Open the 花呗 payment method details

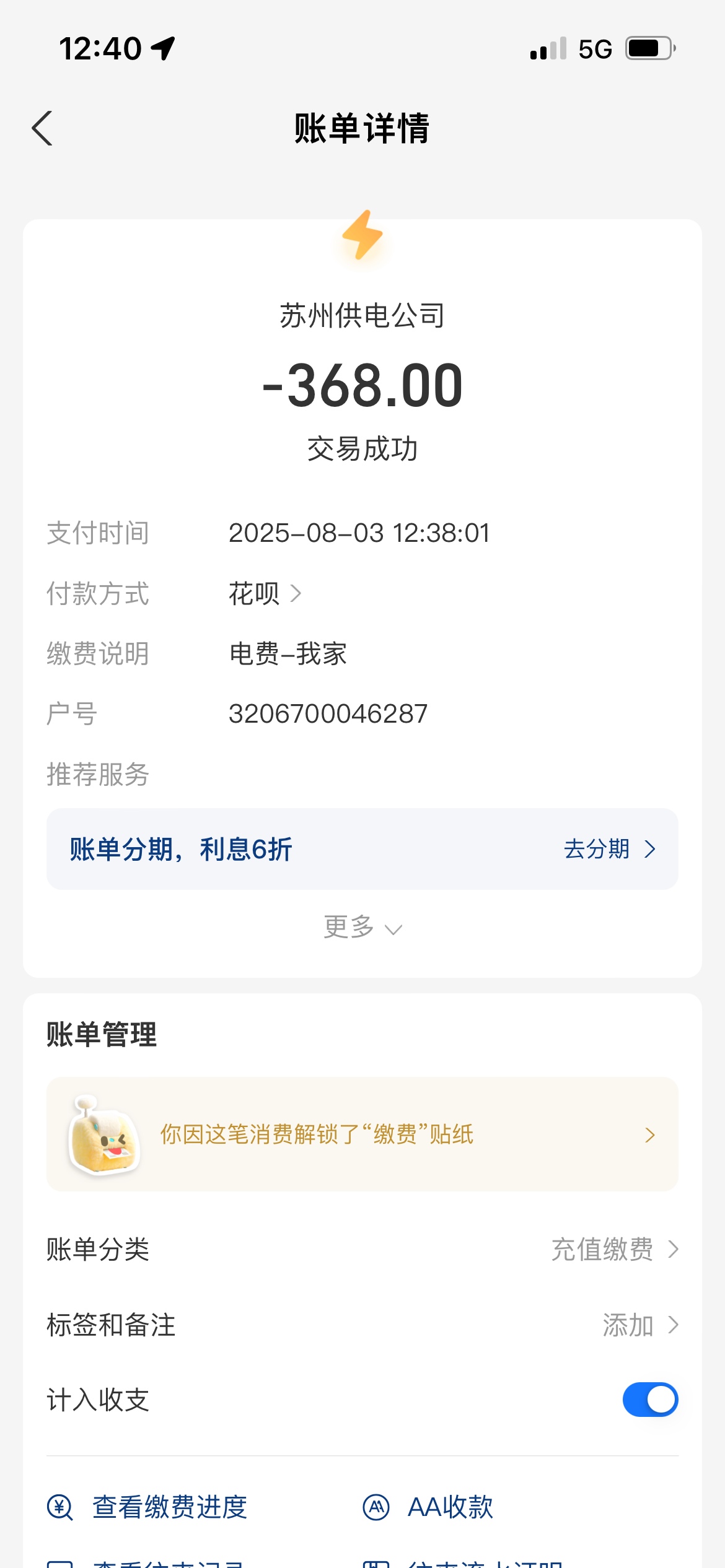click(265, 594)
